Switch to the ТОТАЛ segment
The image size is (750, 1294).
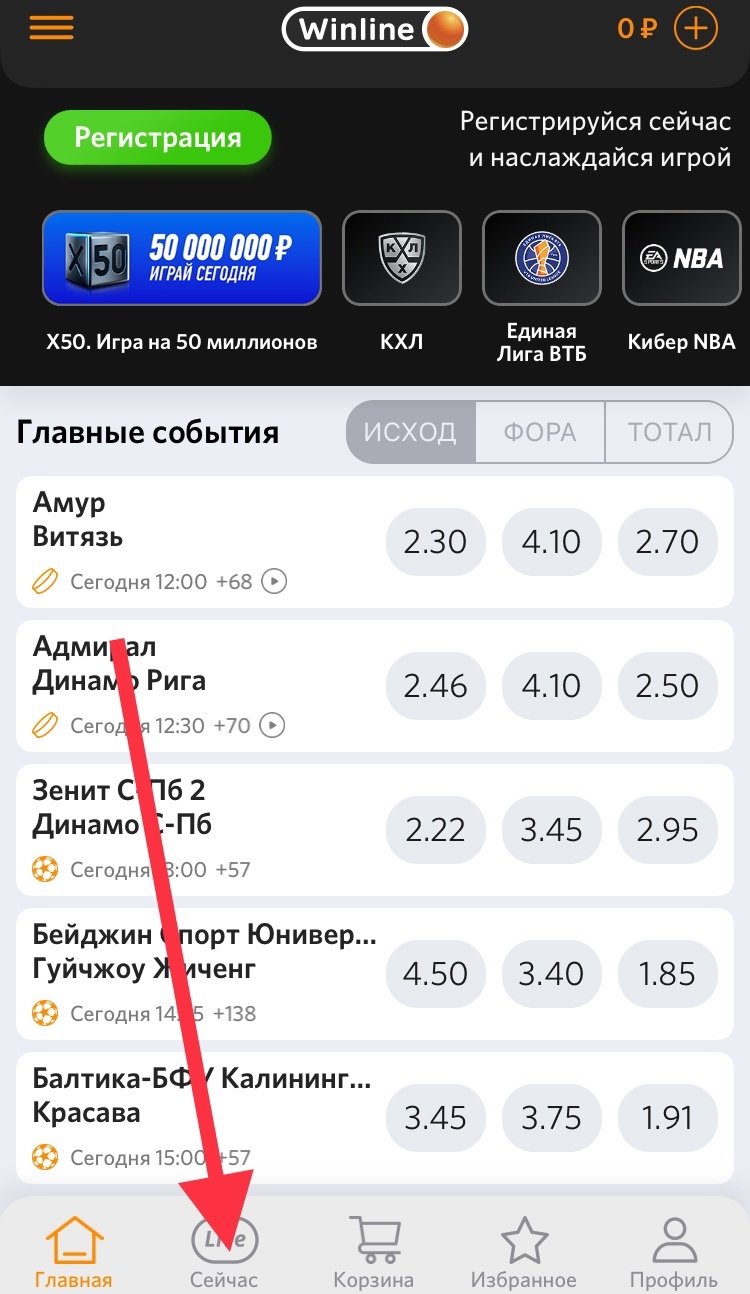(x=669, y=432)
